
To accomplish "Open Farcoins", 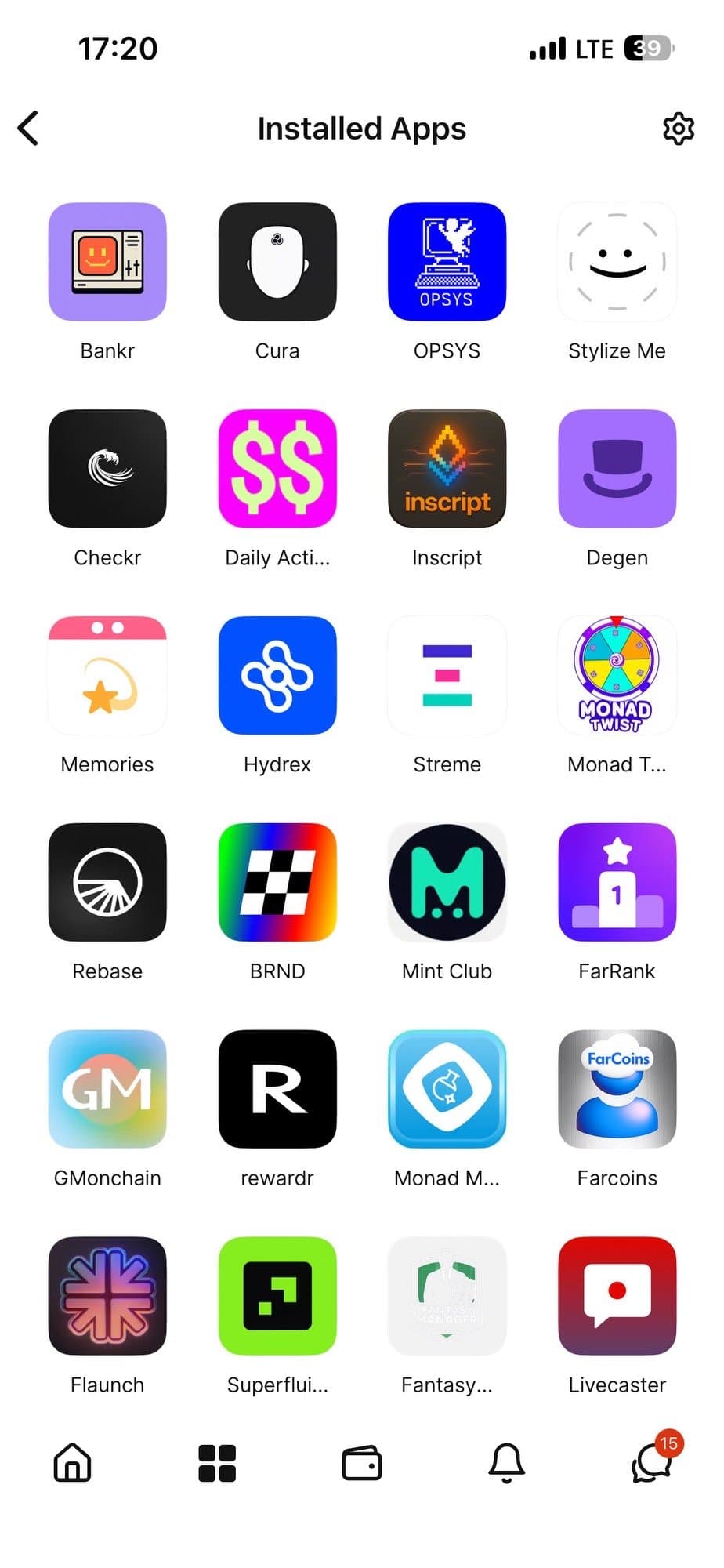I will (617, 1090).
